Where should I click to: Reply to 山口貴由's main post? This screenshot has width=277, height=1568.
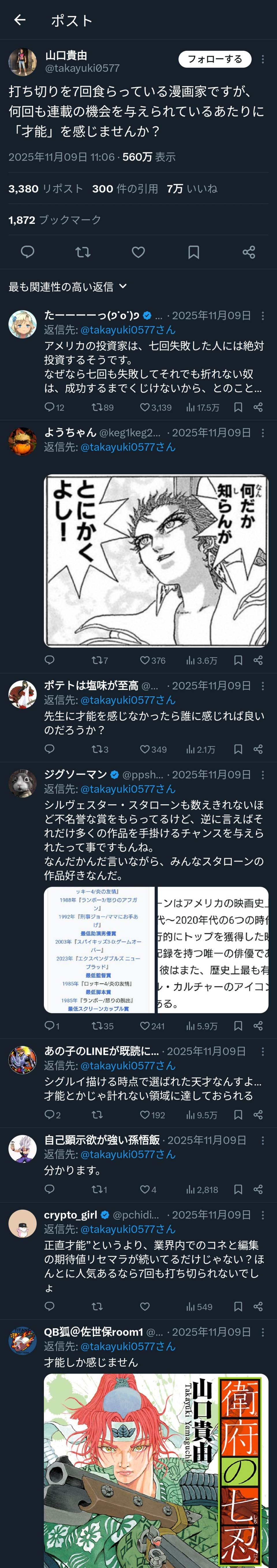tap(27, 252)
